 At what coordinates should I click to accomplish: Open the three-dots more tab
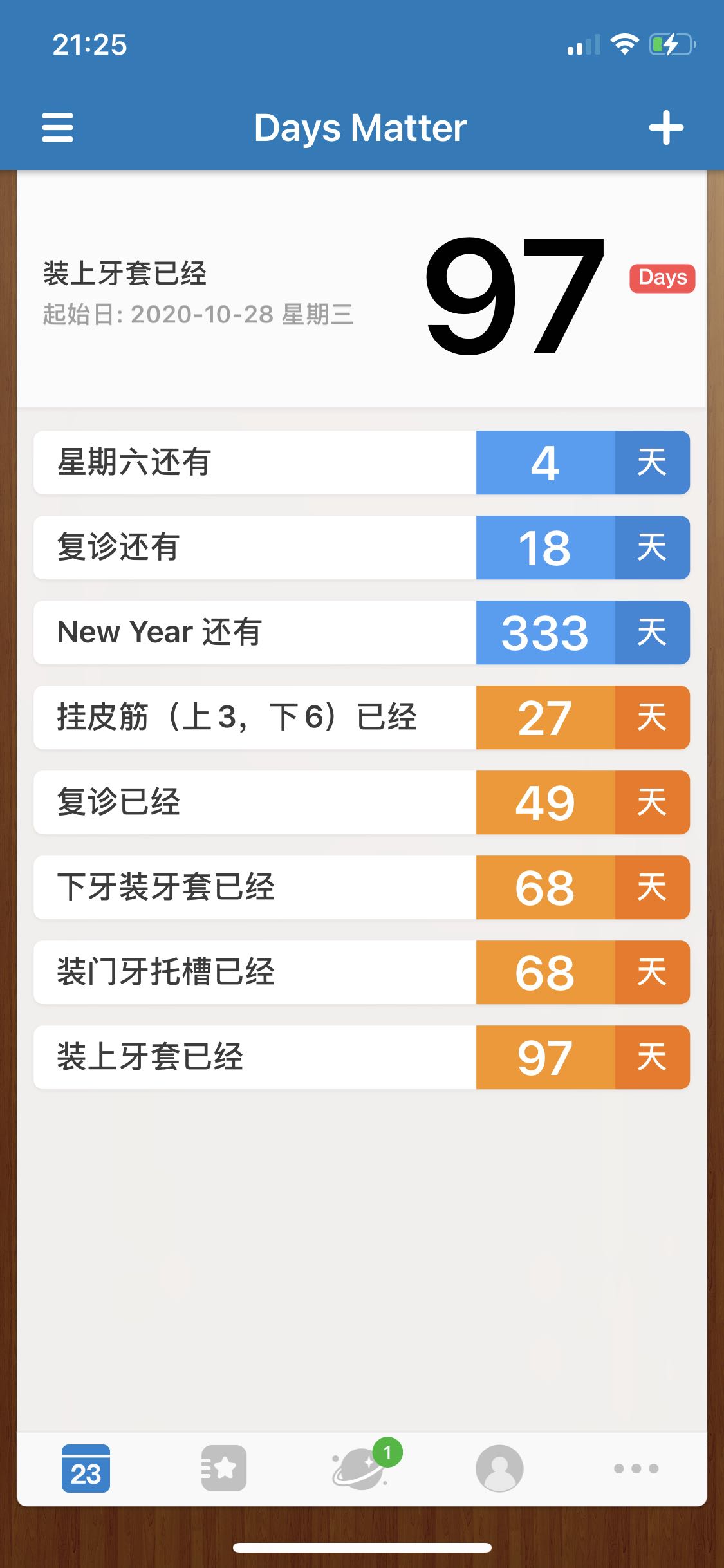pos(636,1468)
